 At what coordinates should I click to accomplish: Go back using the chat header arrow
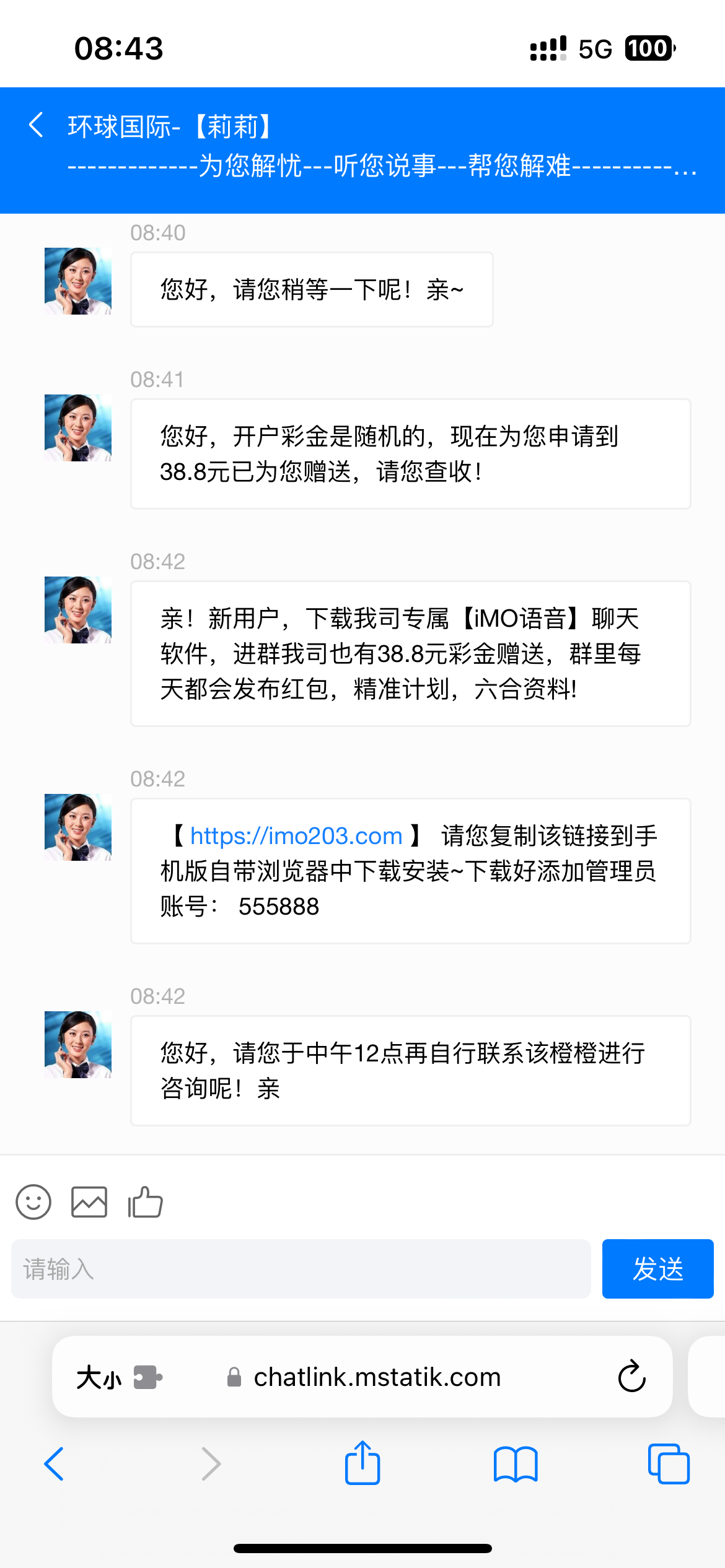37,125
